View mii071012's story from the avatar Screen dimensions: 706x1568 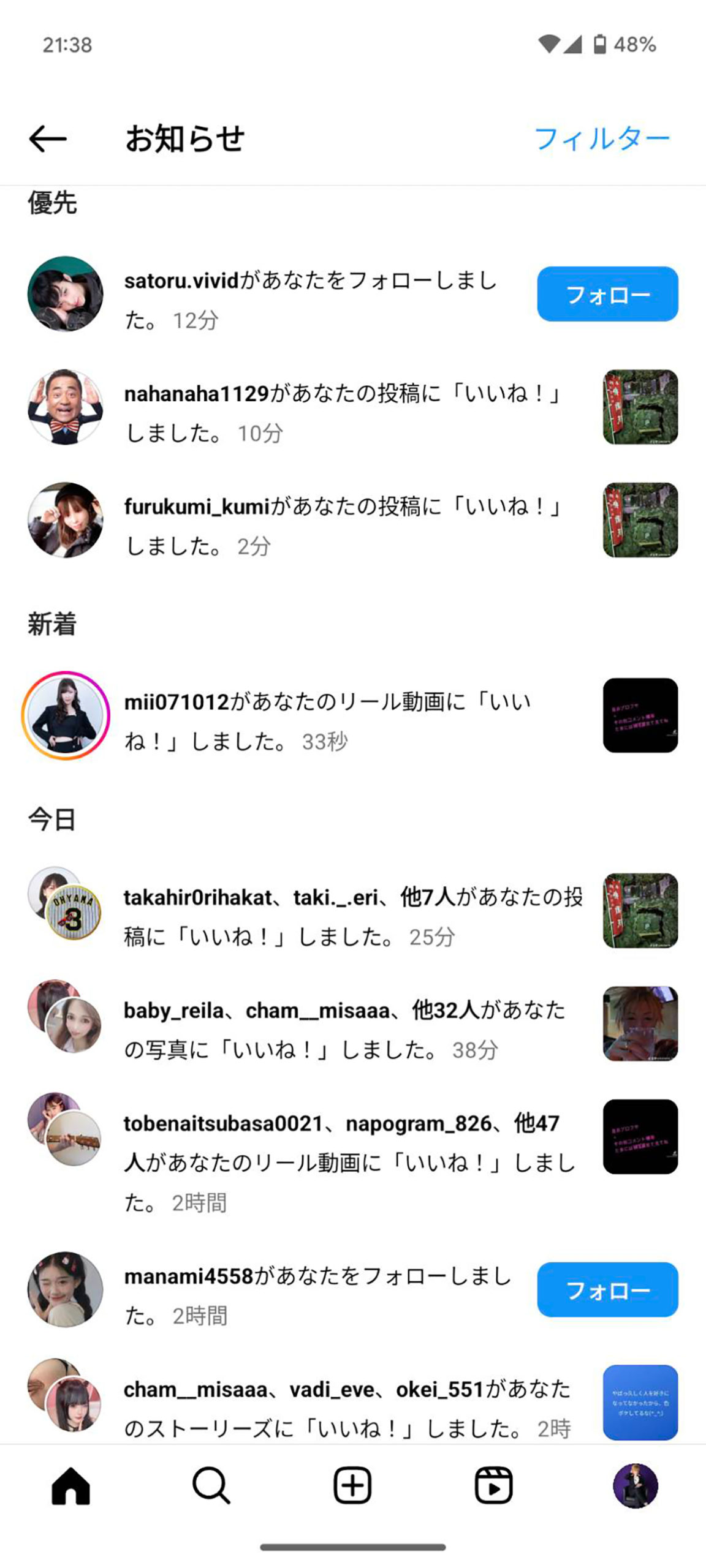click(66, 715)
